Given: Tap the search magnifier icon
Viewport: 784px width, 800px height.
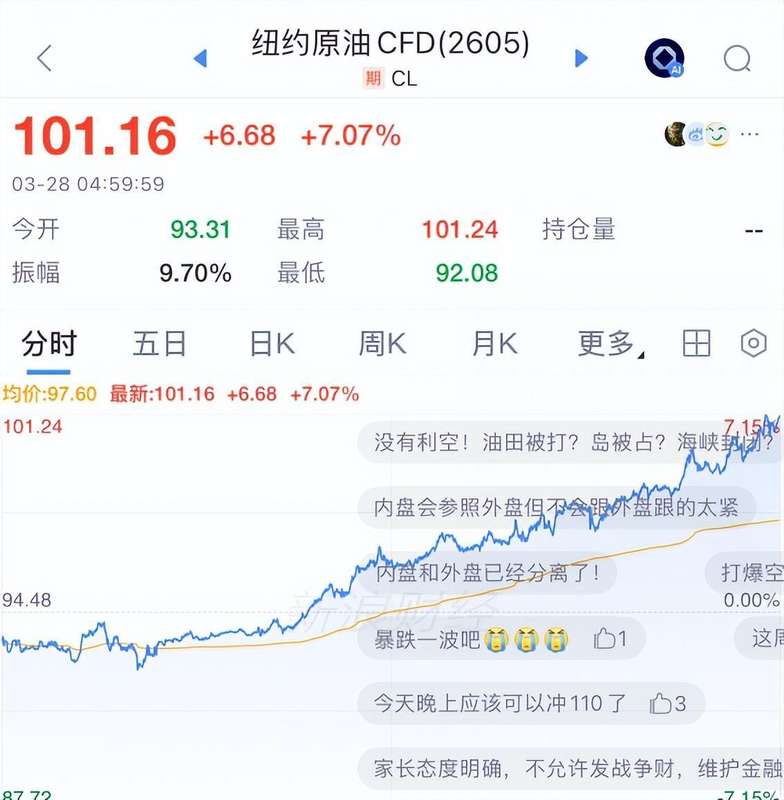Looking at the screenshot, I should click(737, 58).
